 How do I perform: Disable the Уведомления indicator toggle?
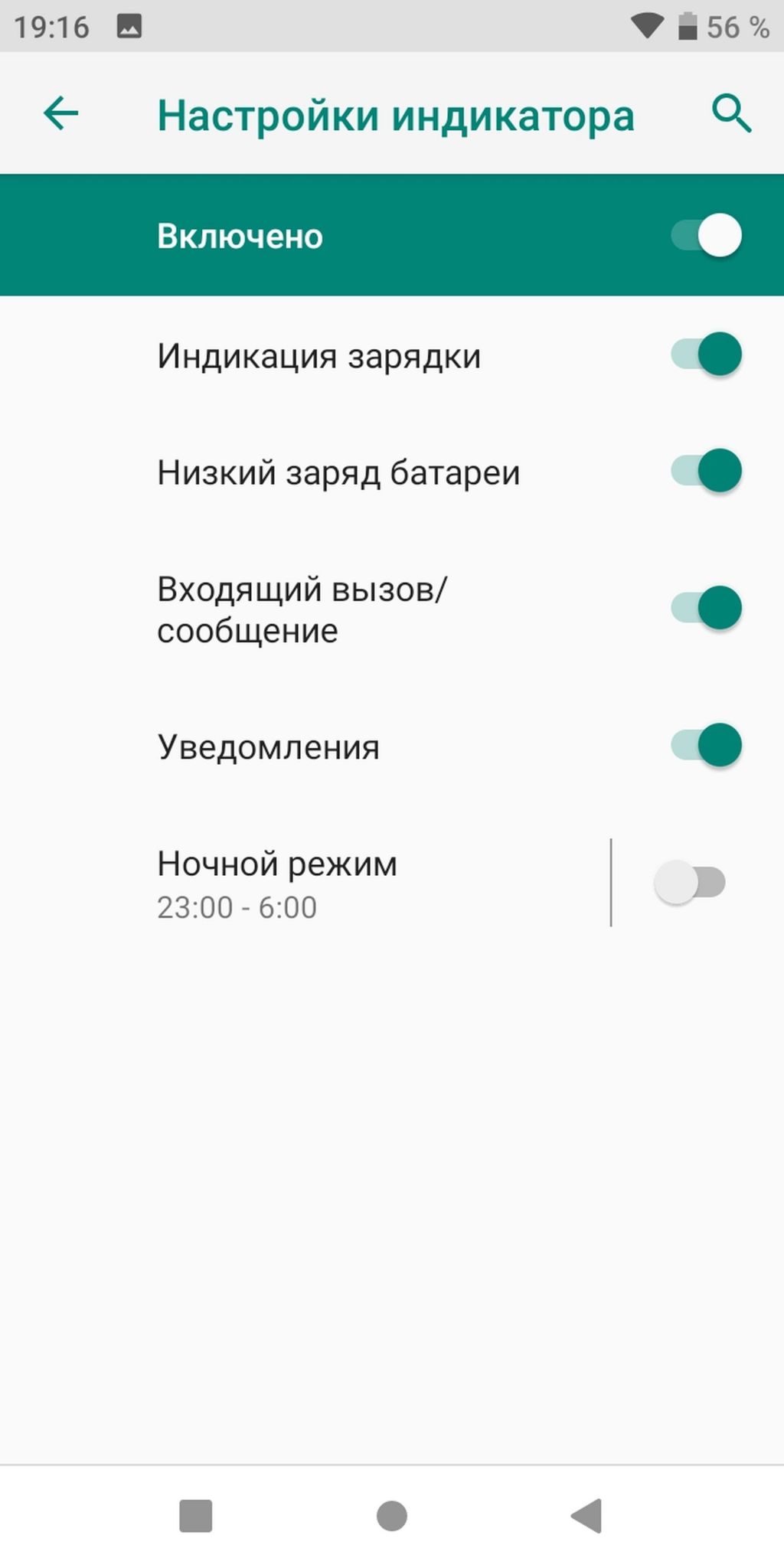point(706,745)
